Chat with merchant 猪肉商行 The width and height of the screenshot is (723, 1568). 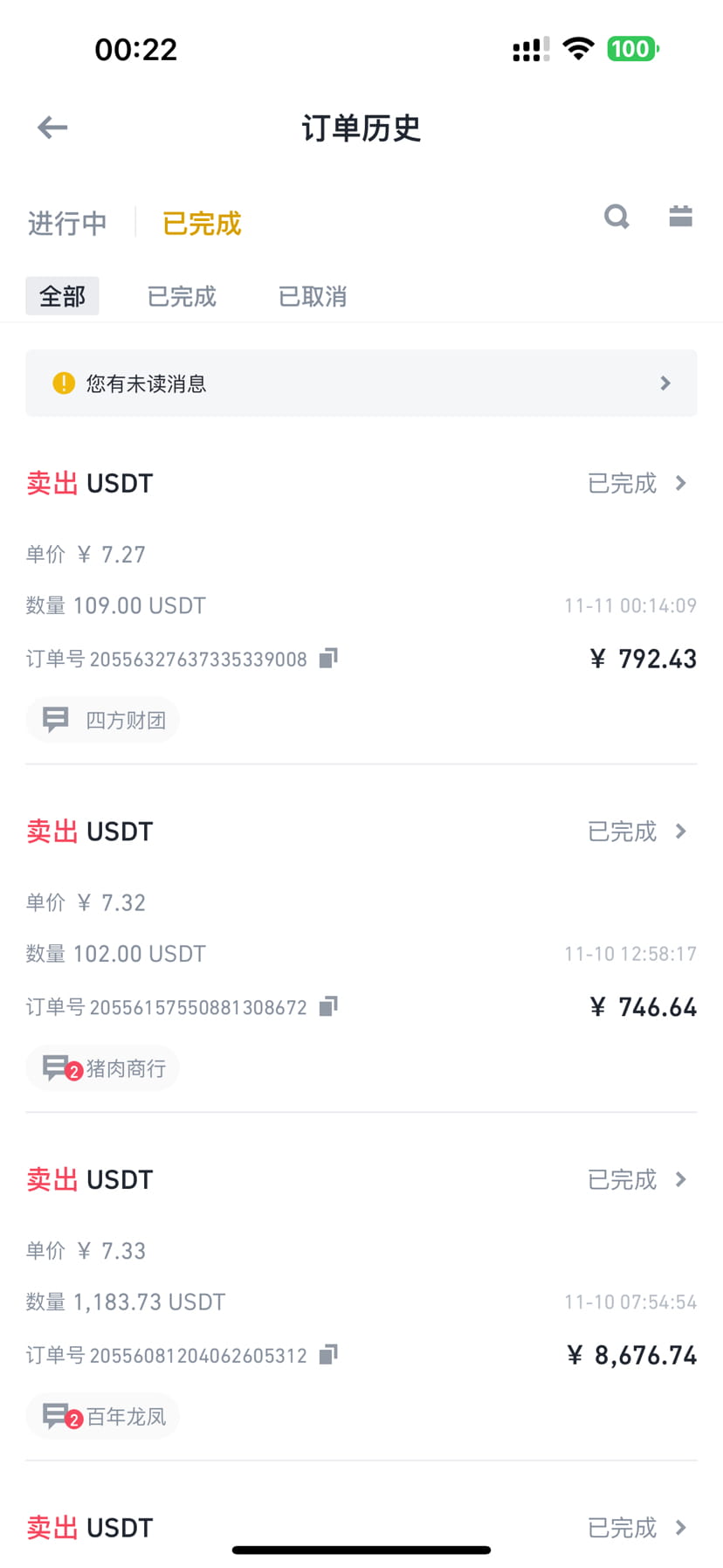coord(103,1068)
